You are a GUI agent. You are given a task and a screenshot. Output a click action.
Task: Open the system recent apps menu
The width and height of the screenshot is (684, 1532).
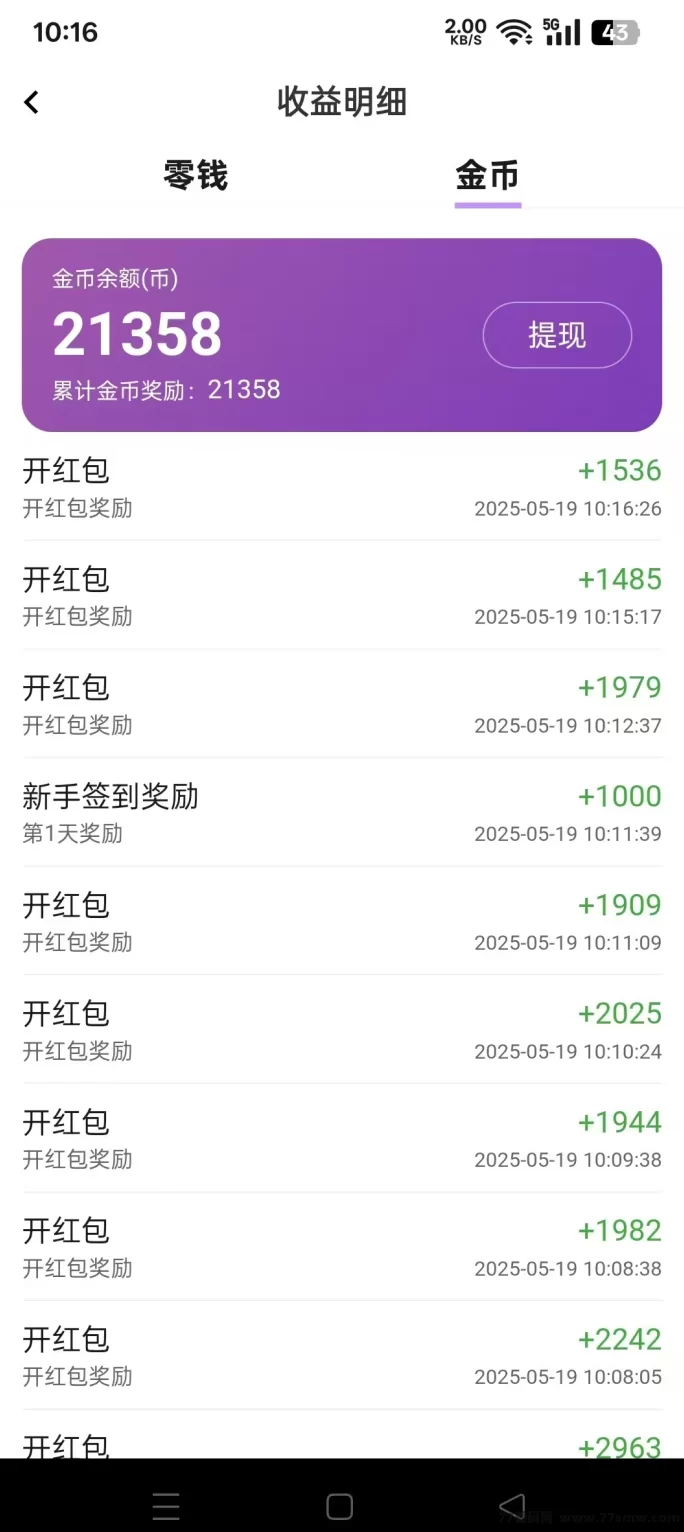click(x=166, y=1506)
